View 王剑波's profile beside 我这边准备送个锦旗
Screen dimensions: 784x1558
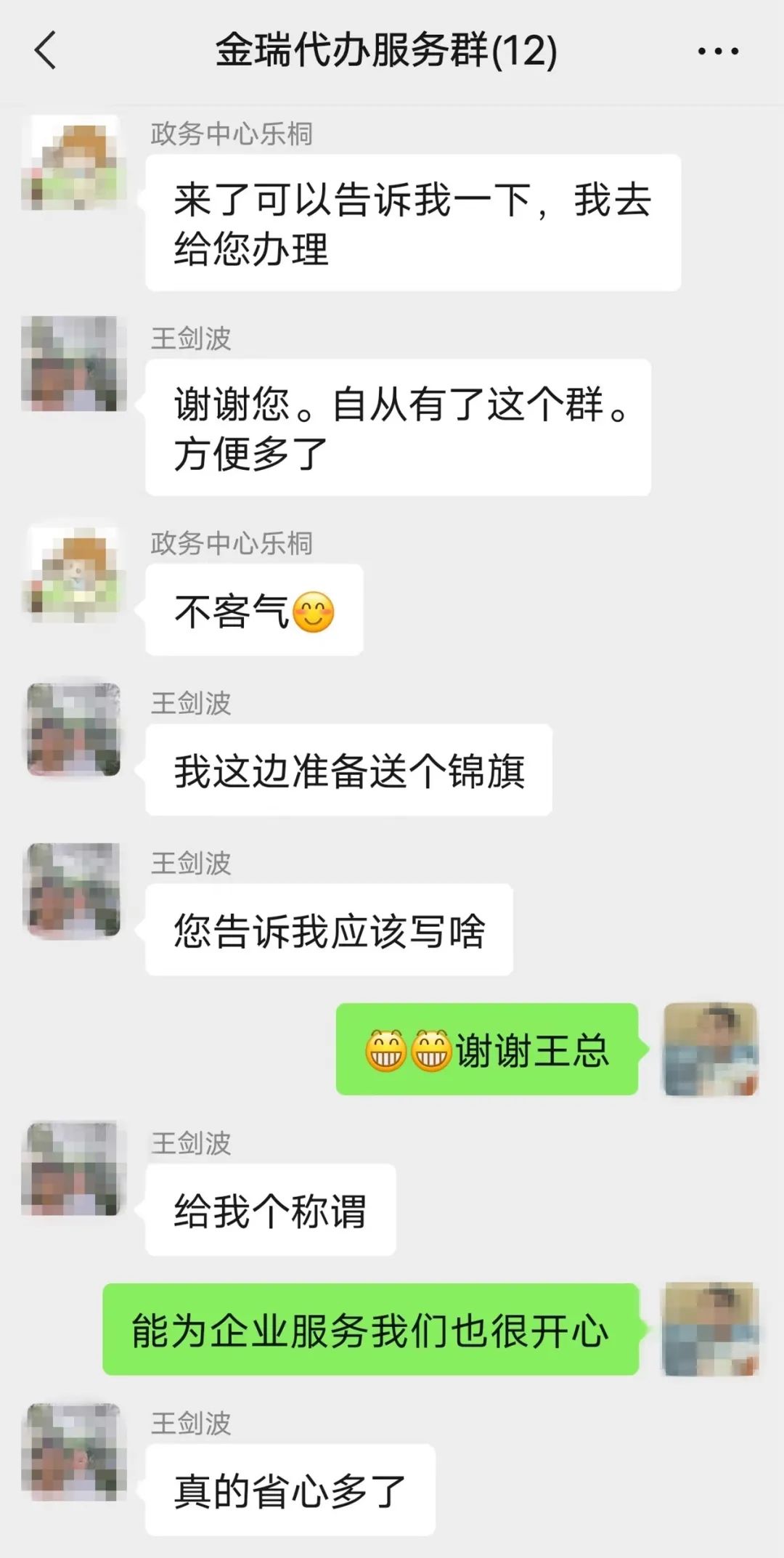pyautogui.click(x=73, y=730)
